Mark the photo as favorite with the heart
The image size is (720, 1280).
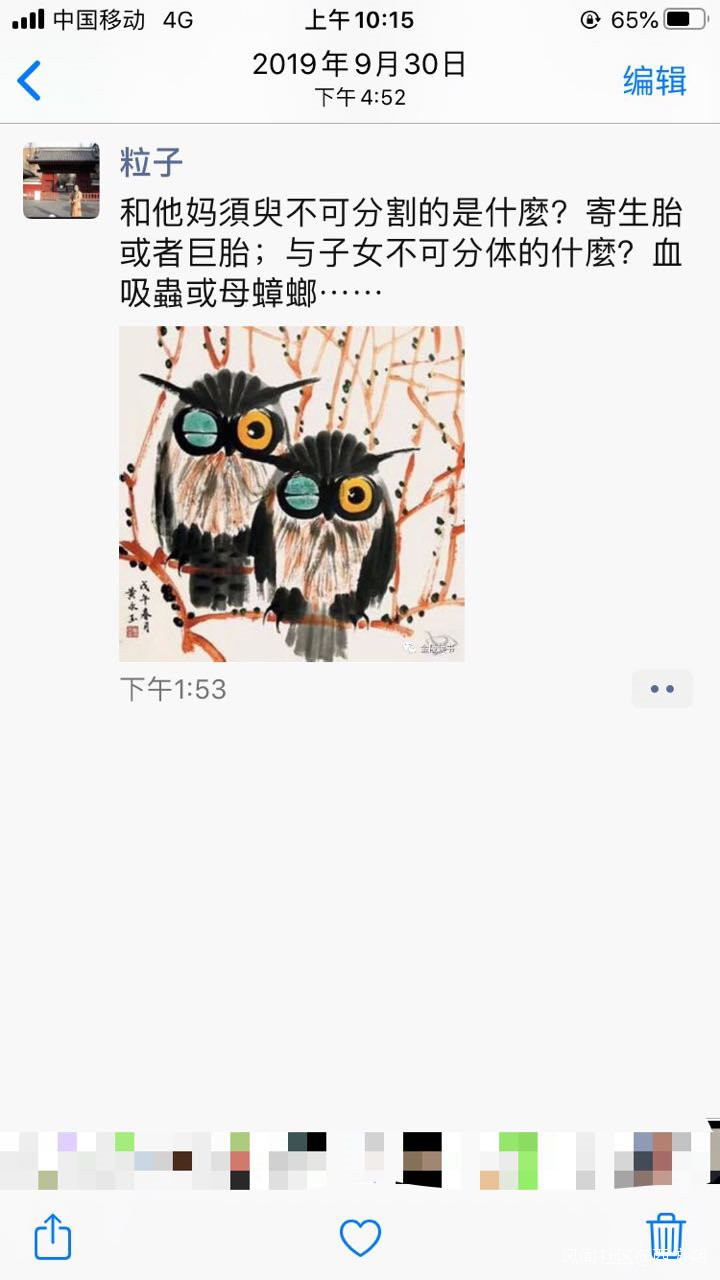[360, 1238]
